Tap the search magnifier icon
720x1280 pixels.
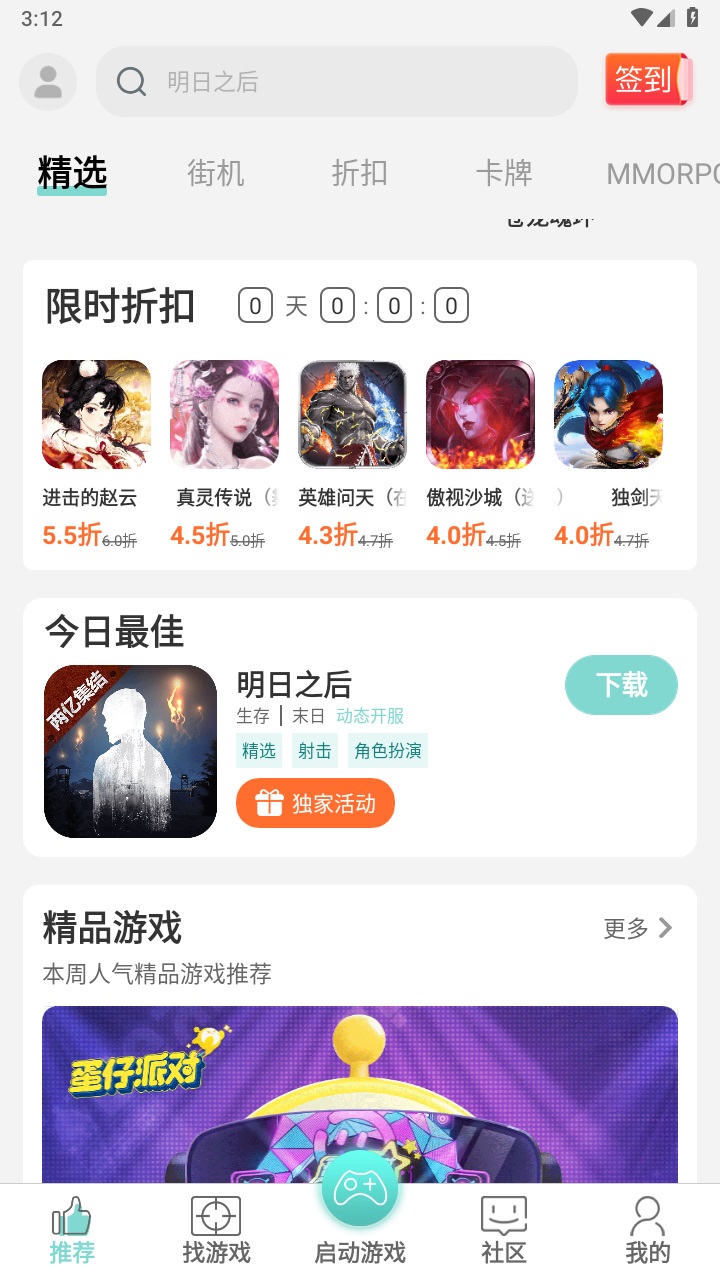130,82
